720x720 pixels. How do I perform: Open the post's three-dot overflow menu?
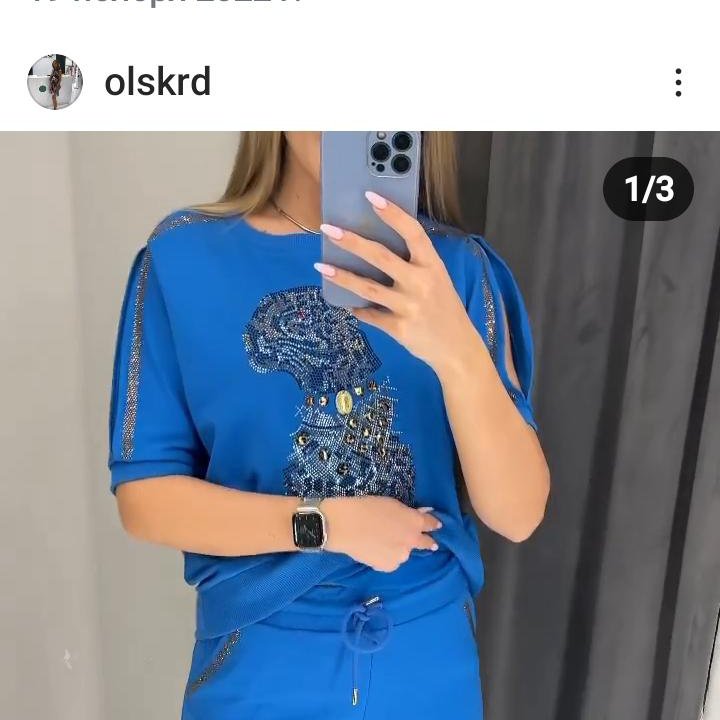tap(678, 82)
